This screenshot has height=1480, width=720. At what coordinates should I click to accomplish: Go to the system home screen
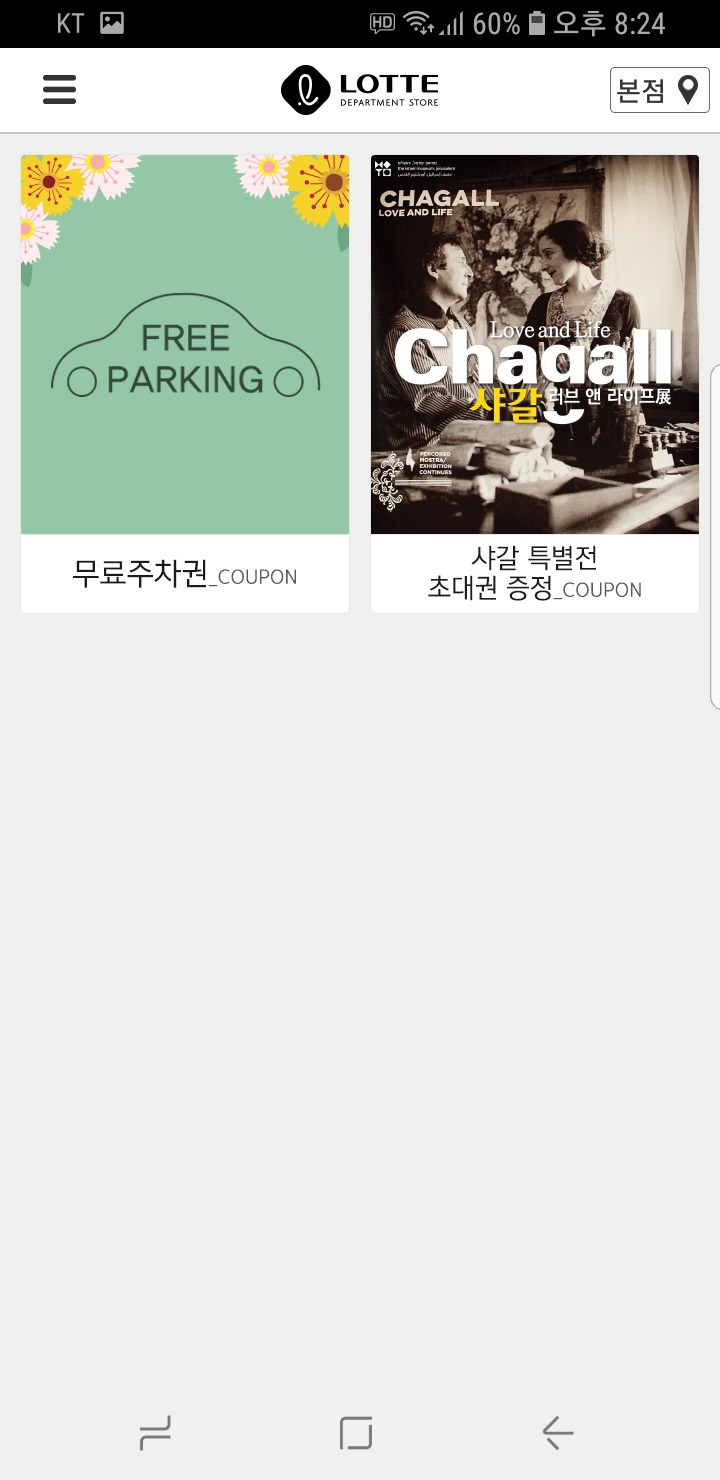tap(356, 1433)
